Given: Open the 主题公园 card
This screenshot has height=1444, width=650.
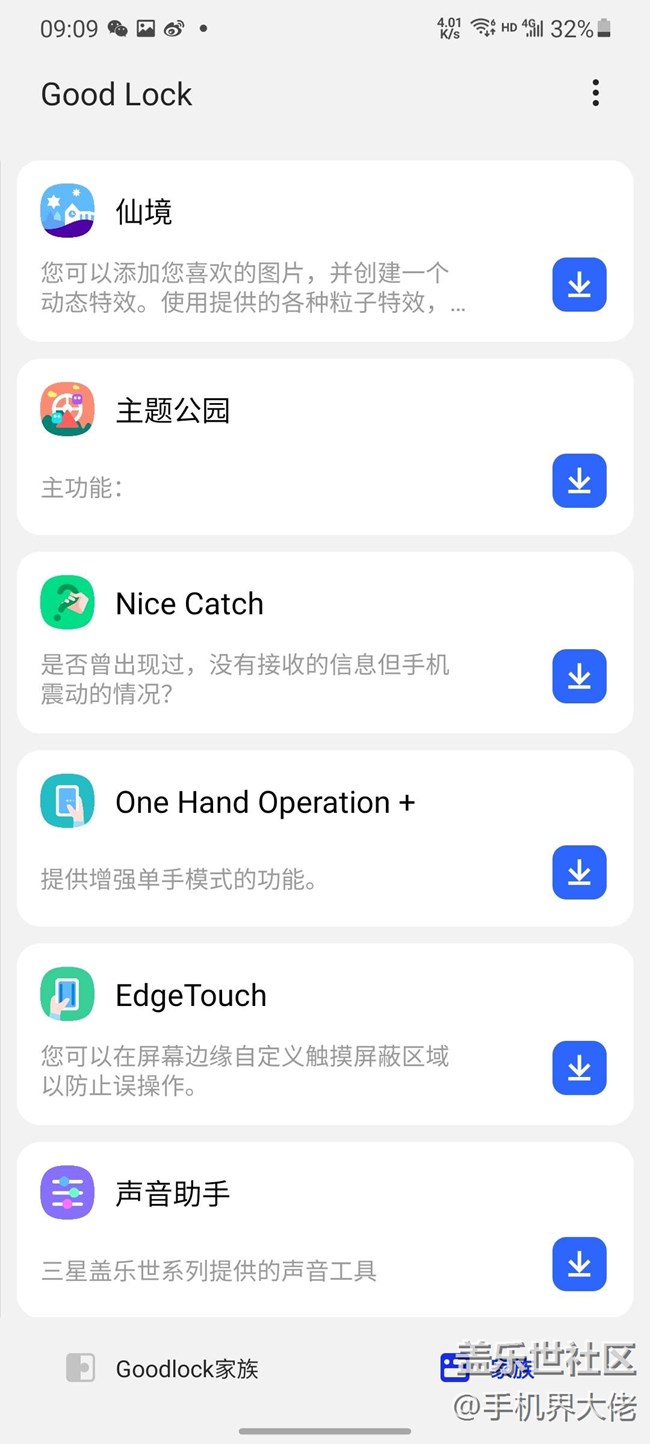Looking at the screenshot, I should [325, 447].
